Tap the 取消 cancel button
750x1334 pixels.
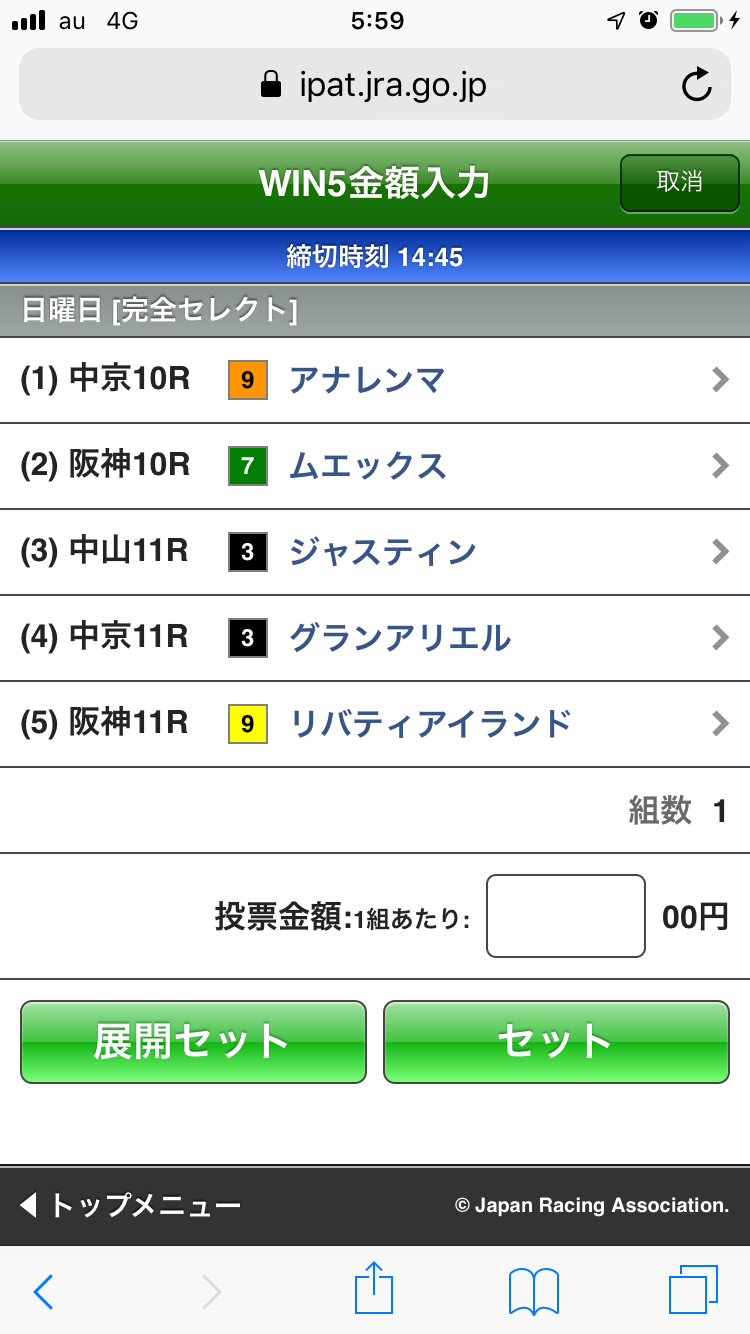pos(679,183)
